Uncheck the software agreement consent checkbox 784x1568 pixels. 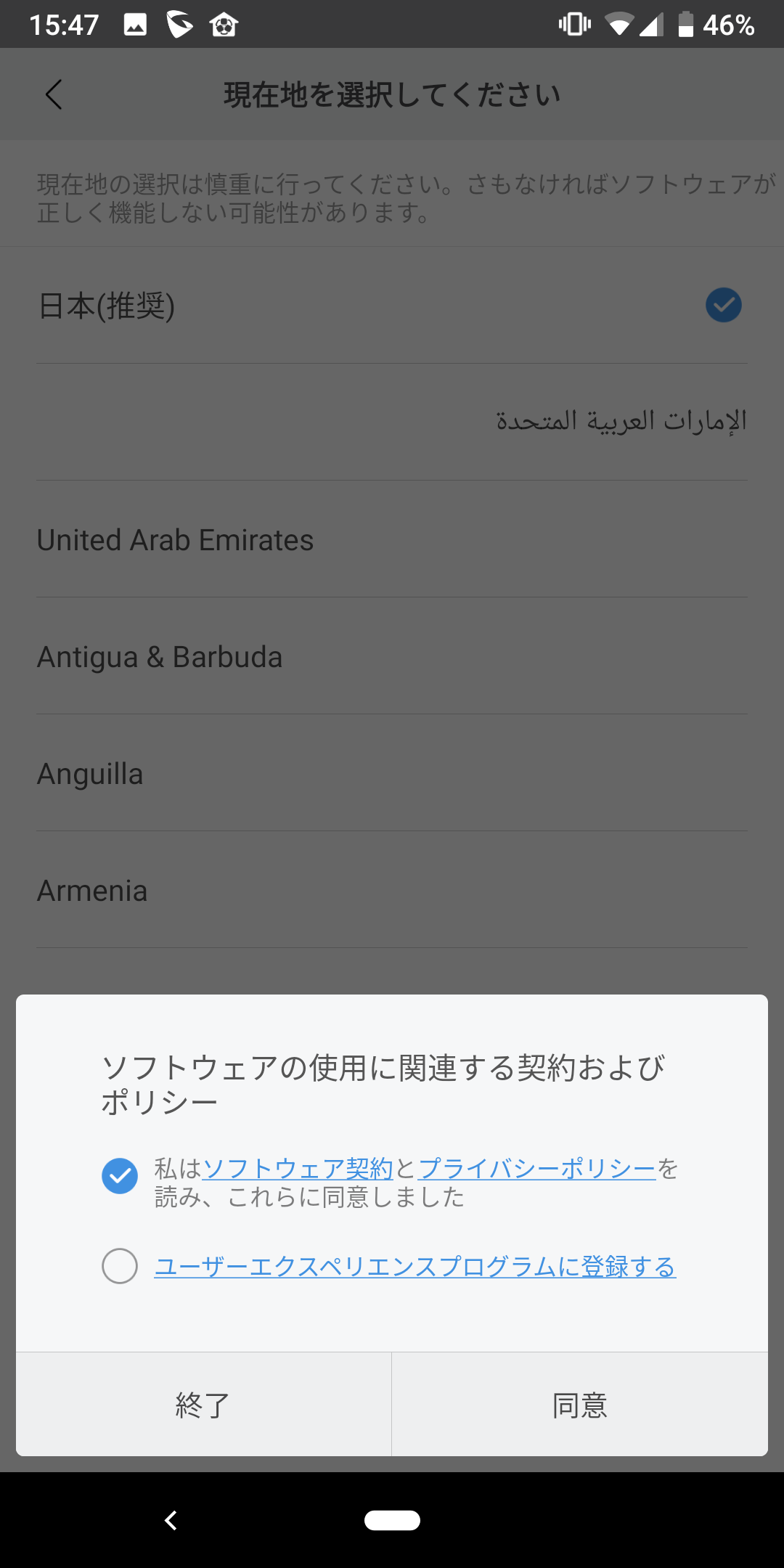tap(120, 1176)
